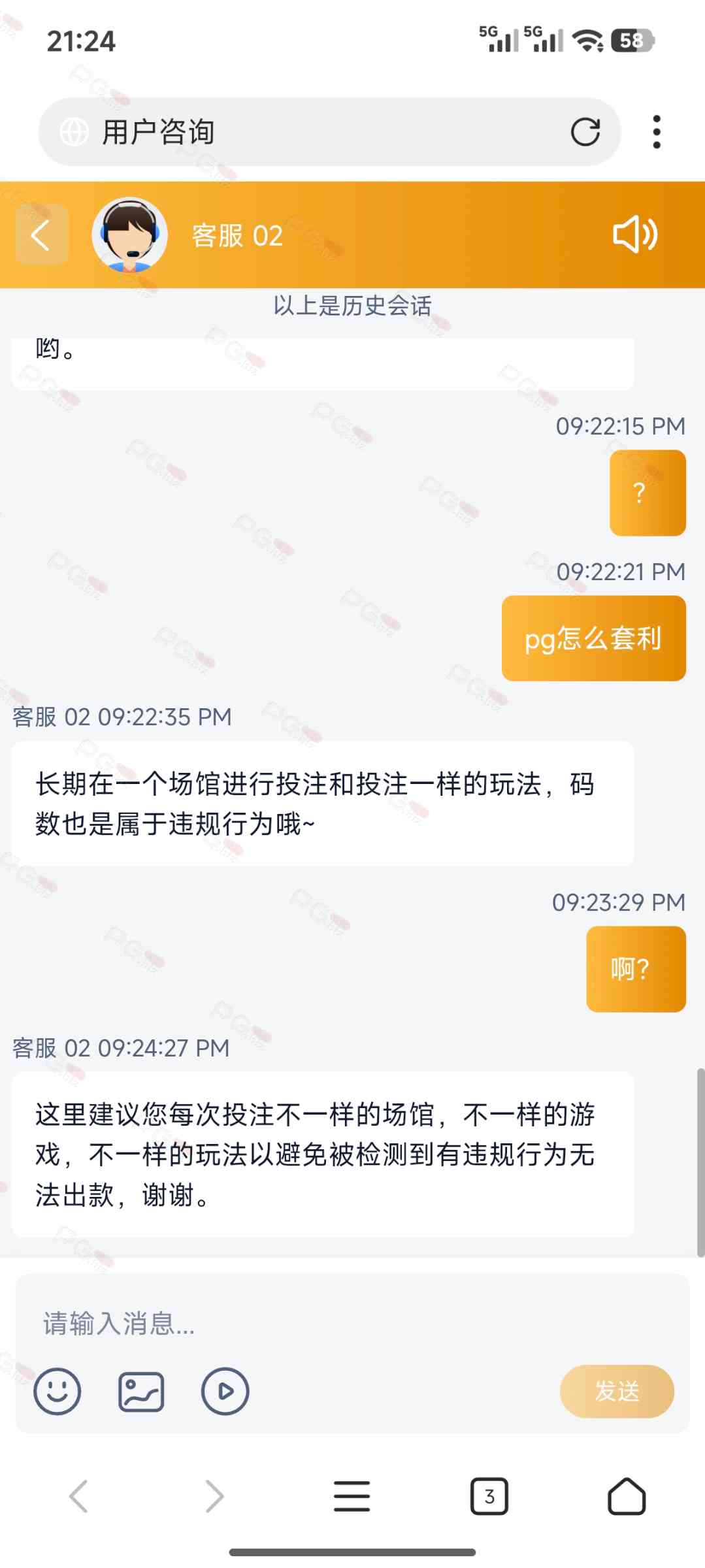
Task: Navigate back in the browser
Action: pos(78,1496)
